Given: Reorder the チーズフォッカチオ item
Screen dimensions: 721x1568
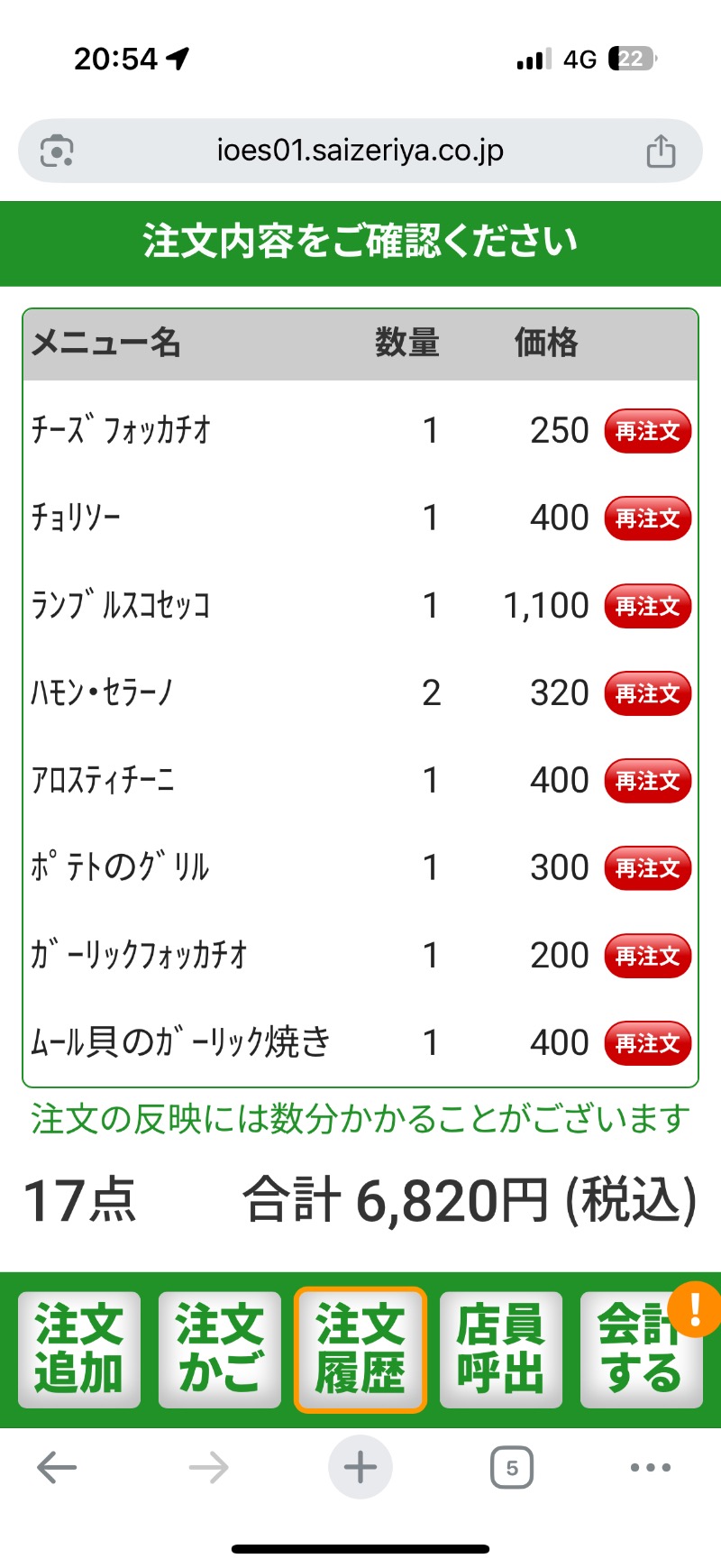Looking at the screenshot, I should (x=647, y=431).
